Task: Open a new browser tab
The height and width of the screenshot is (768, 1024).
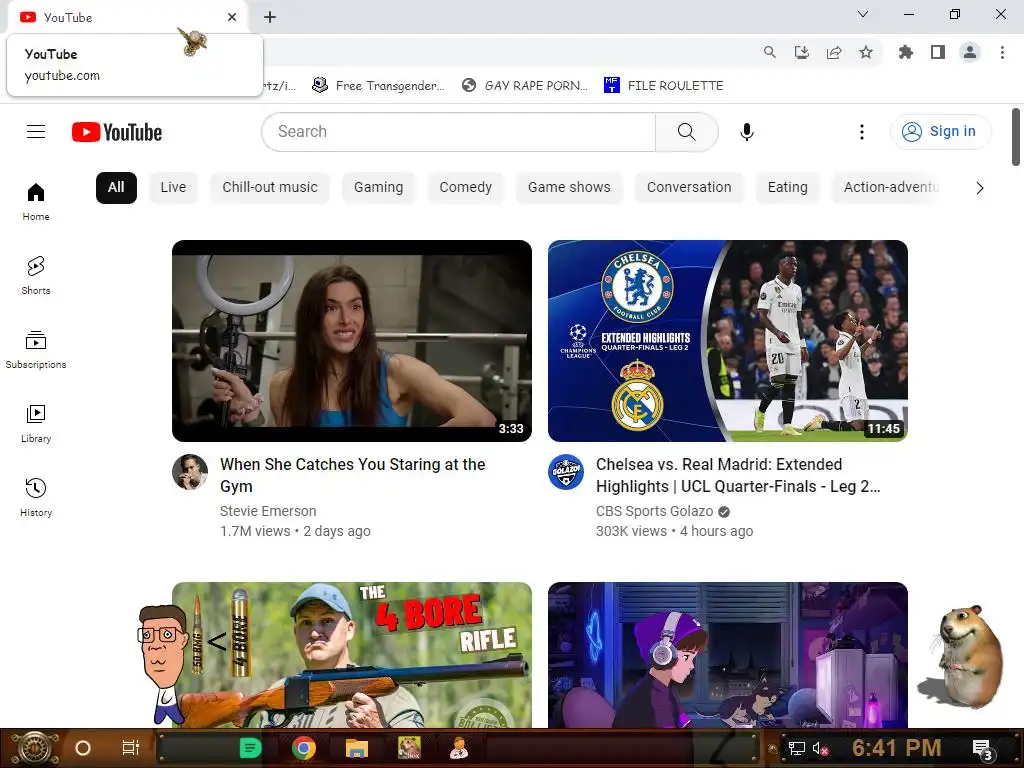Action: coord(270,17)
